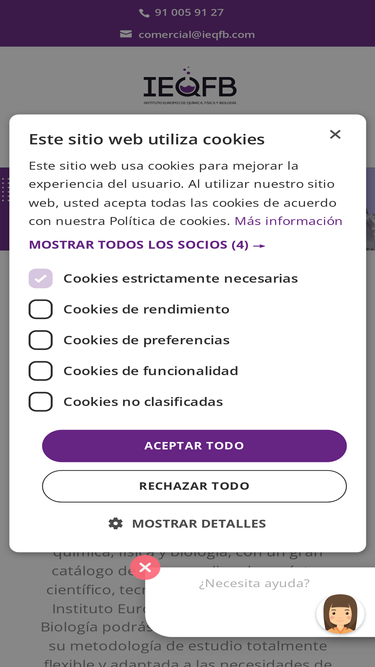
Task: Open the chat assistant avatar
Action: (340, 614)
